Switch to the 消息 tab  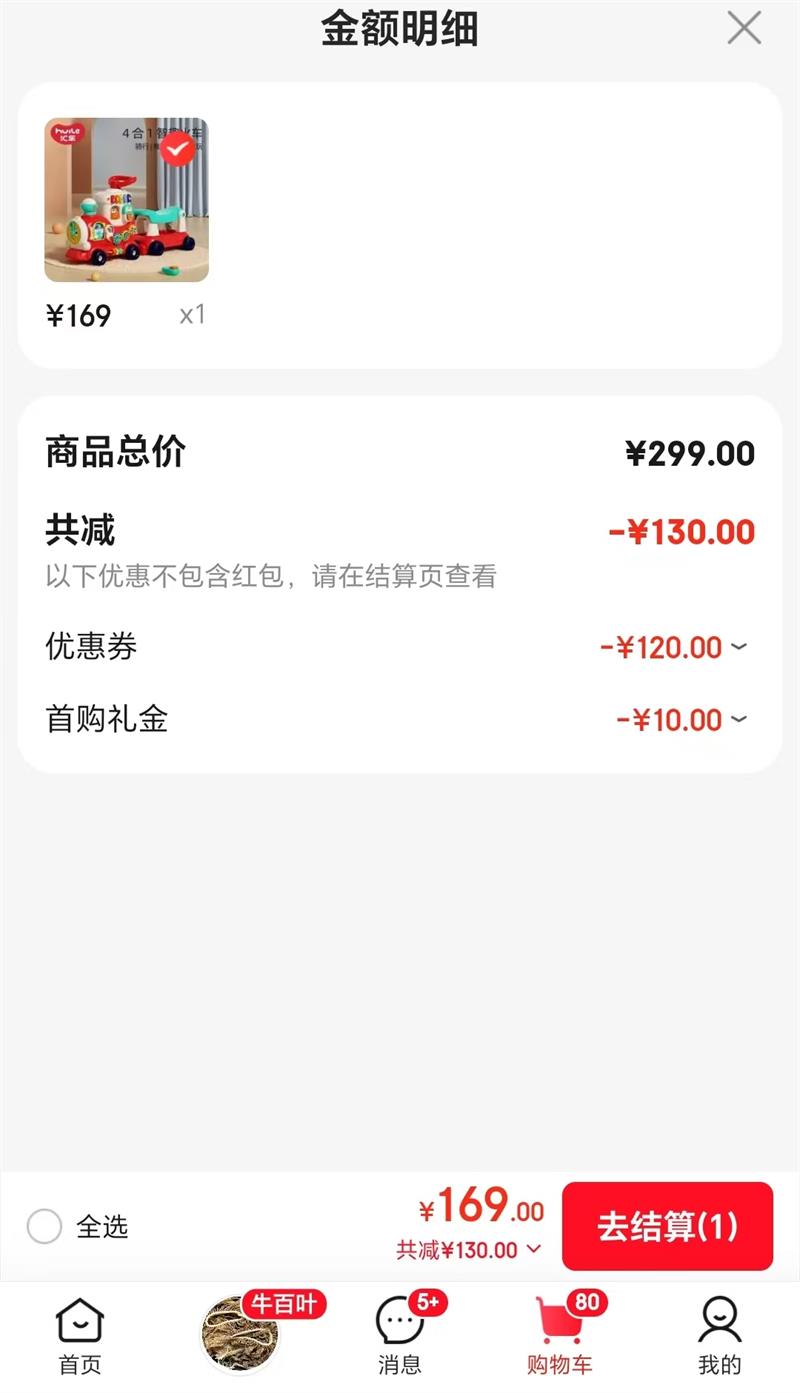coord(400,1335)
